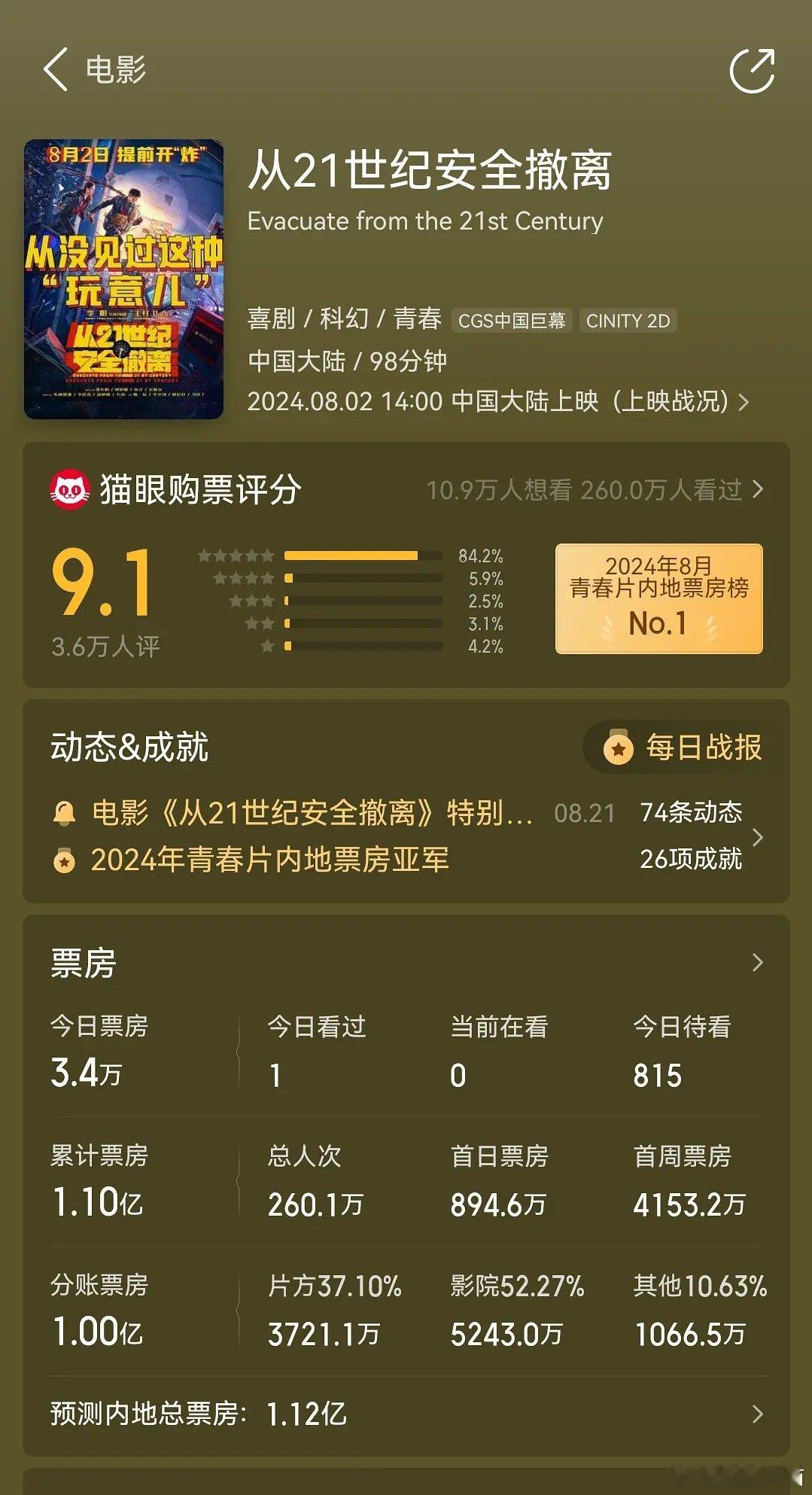Open the 每日战报 medal icon
This screenshot has height=1495, width=812.
pyautogui.click(x=617, y=747)
